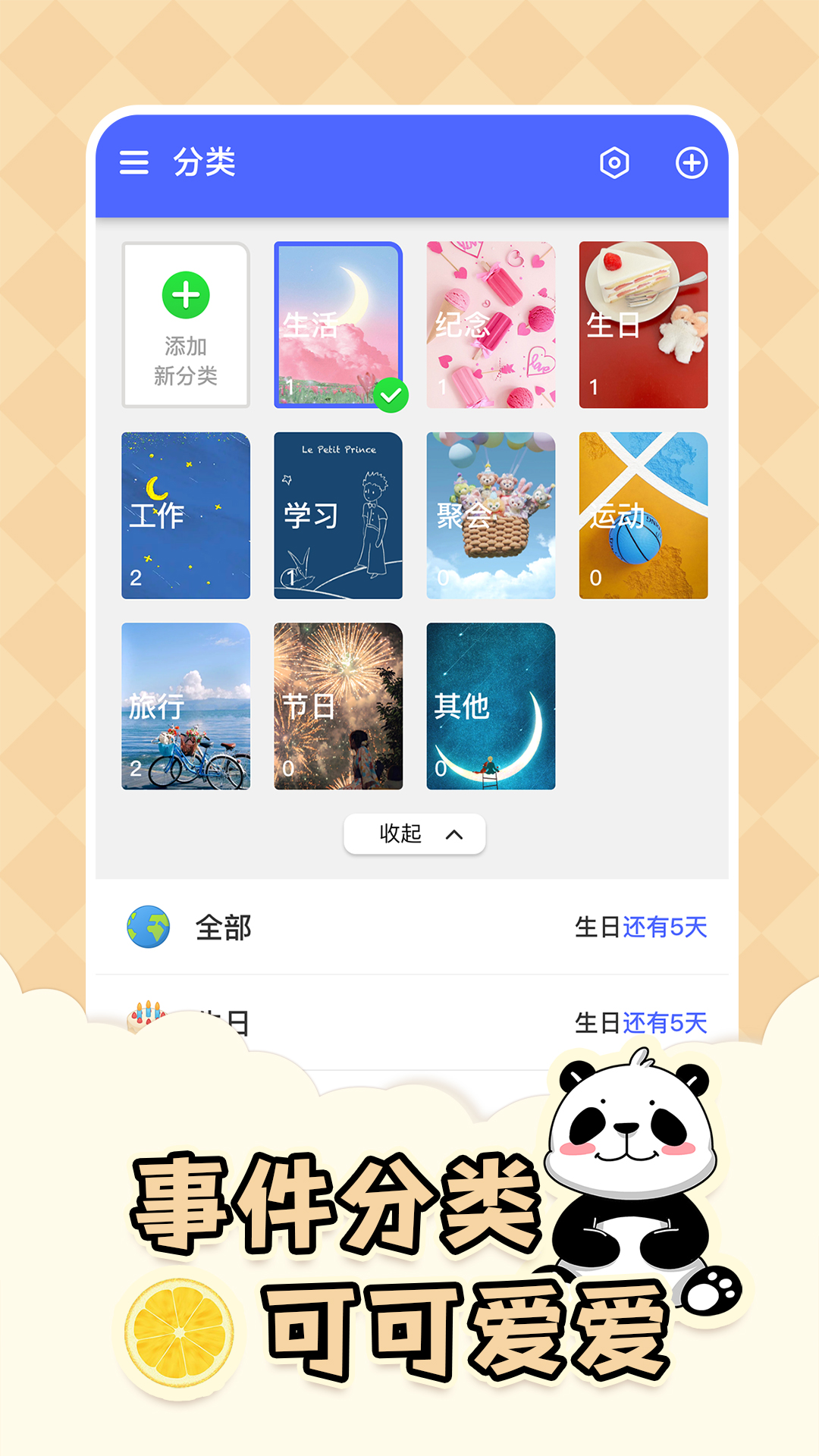819x1456 pixels.
Task: Tap the 学习 card with Le Petit Prince cover
Action: [x=337, y=515]
